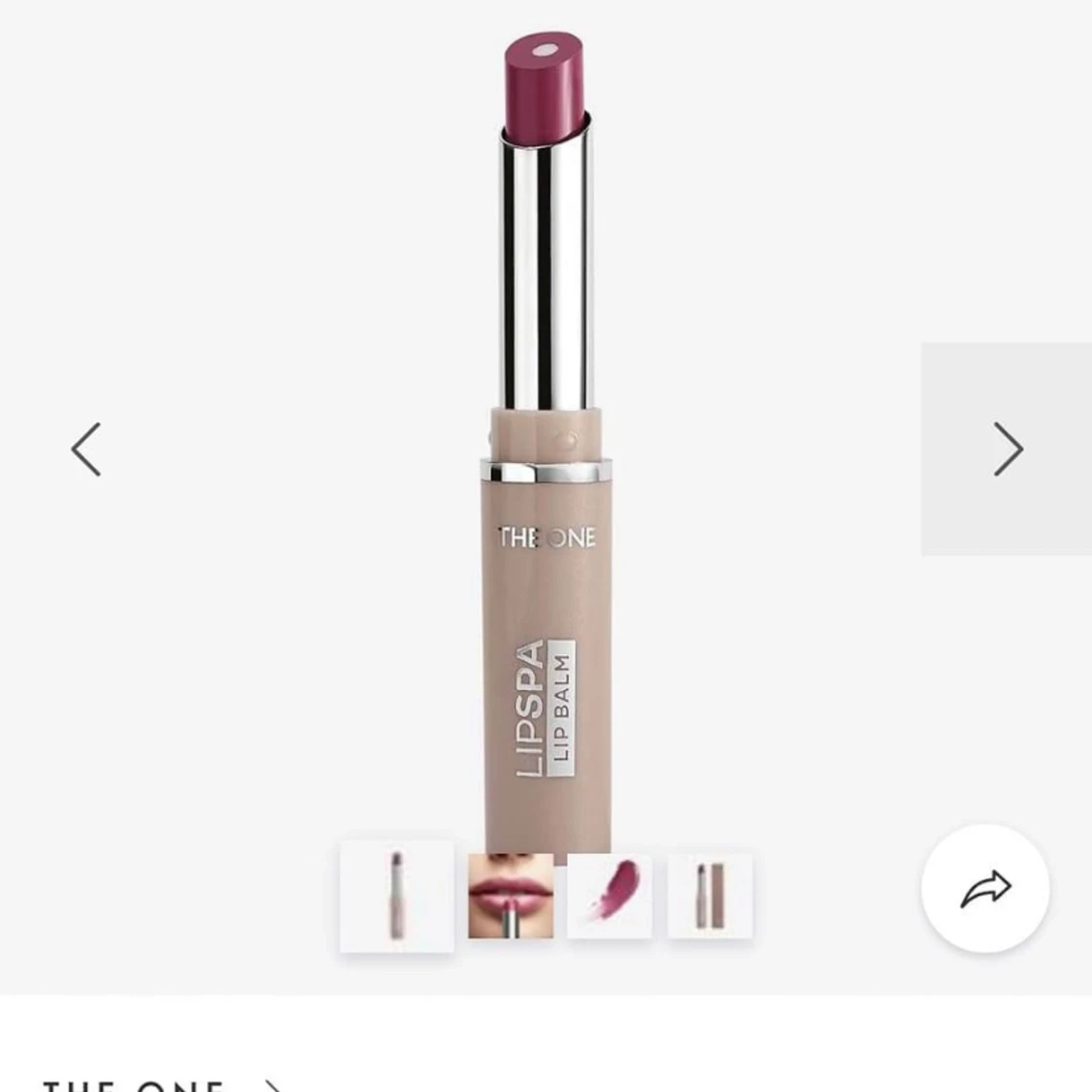Show the previous product image
Image resolution: width=1092 pixels, height=1092 pixels.
click(x=86, y=449)
